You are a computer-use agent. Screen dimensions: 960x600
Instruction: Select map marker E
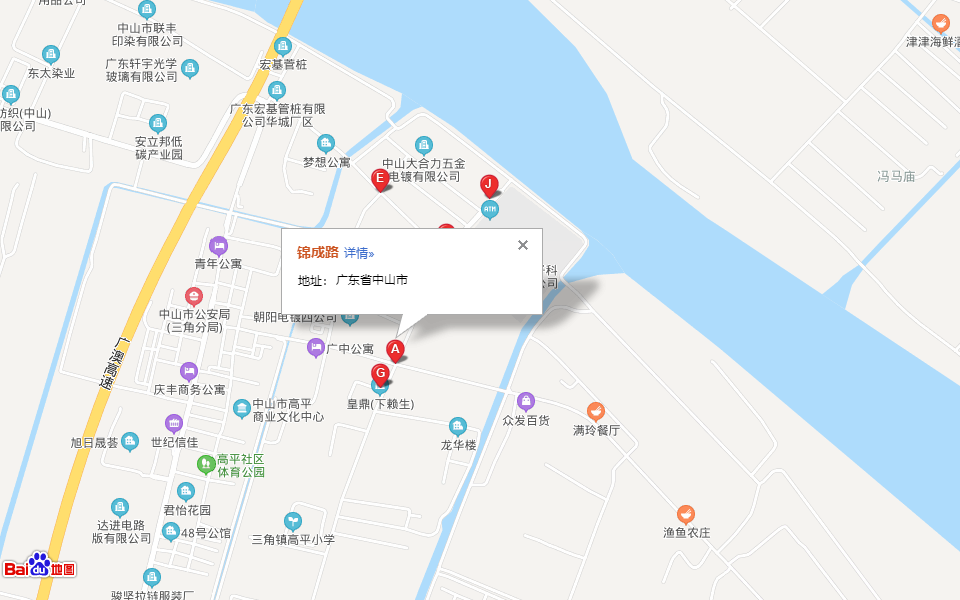tap(380, 179)
